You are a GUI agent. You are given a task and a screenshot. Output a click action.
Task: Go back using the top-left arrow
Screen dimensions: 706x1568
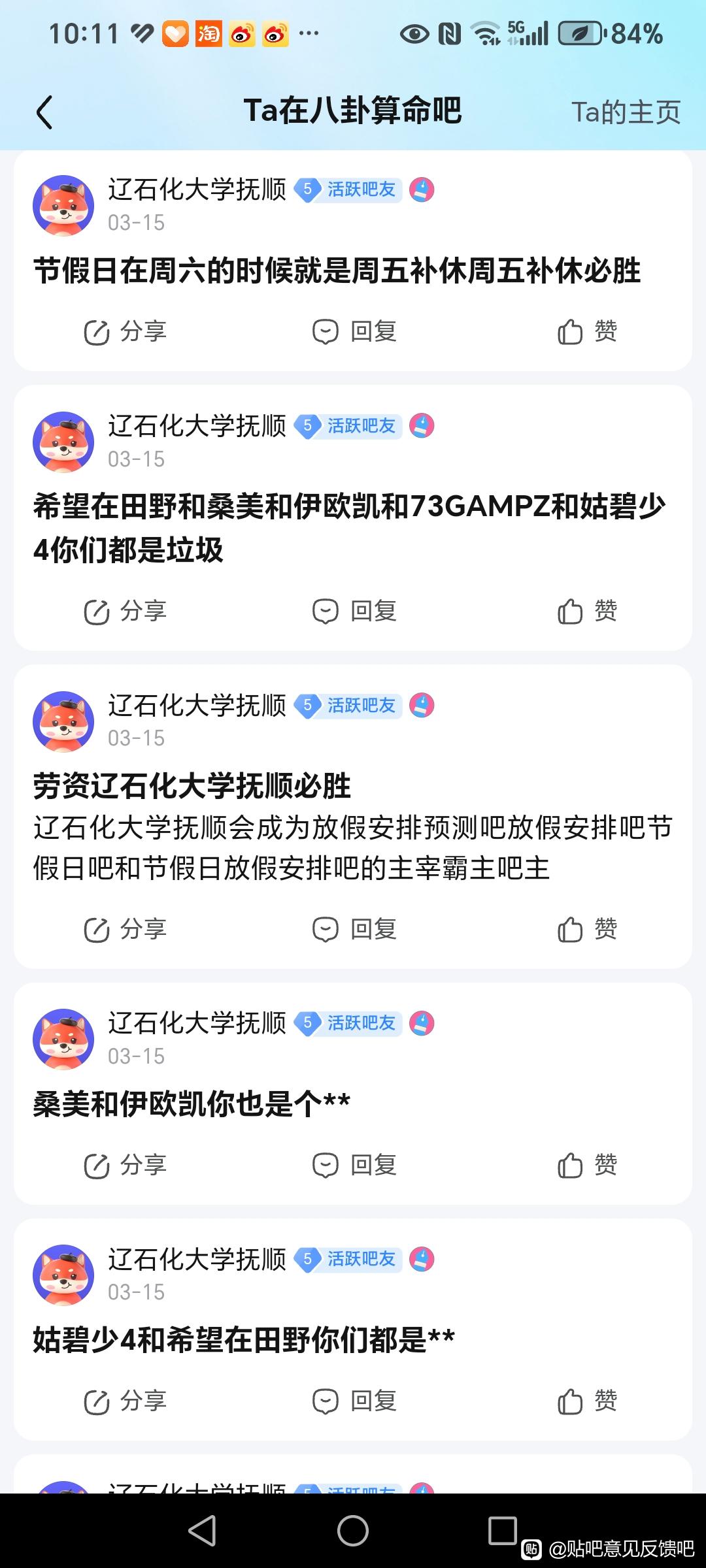tap(44, 112)
